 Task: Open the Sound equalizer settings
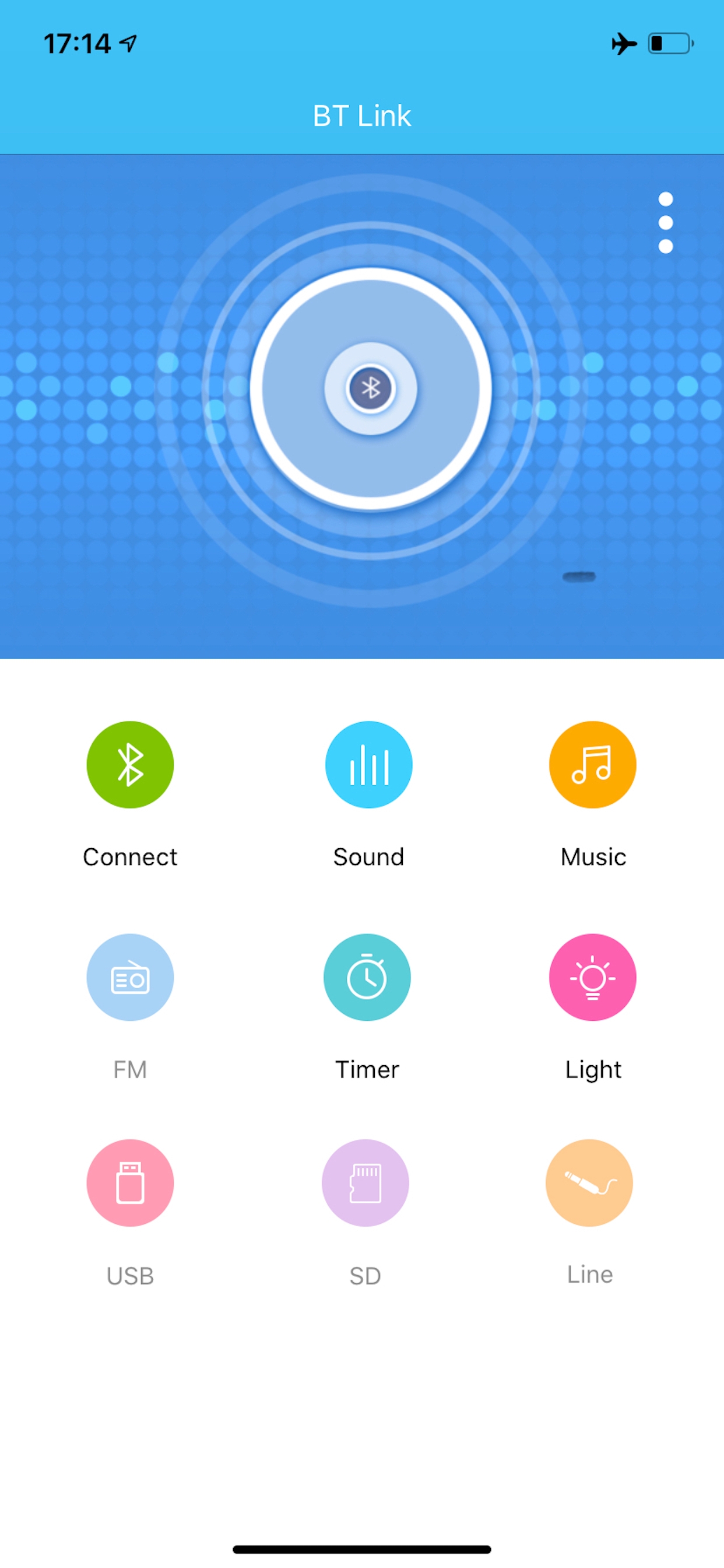pos(368,765)
